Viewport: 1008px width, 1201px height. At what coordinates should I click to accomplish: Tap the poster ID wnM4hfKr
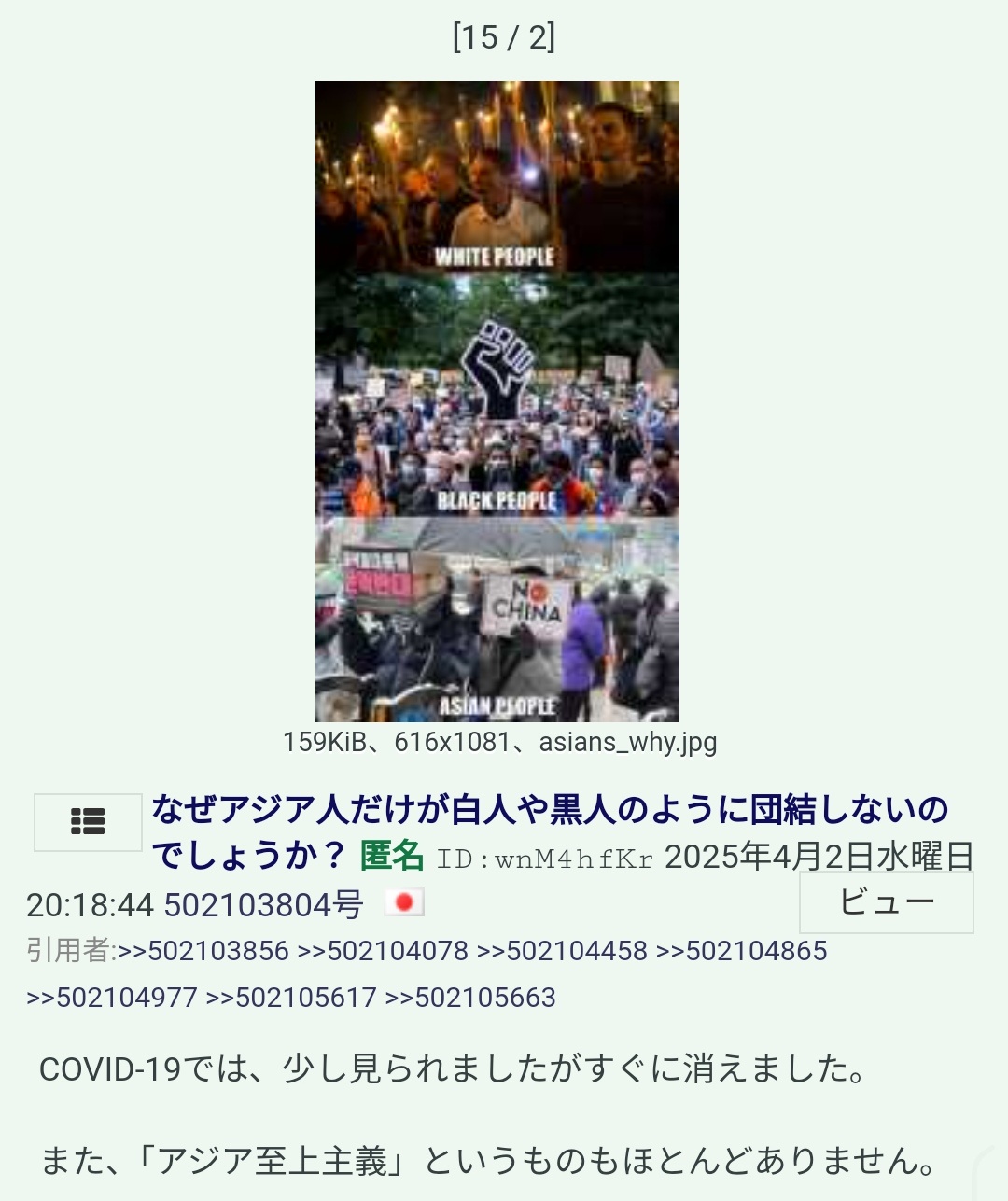coord(546,859)
